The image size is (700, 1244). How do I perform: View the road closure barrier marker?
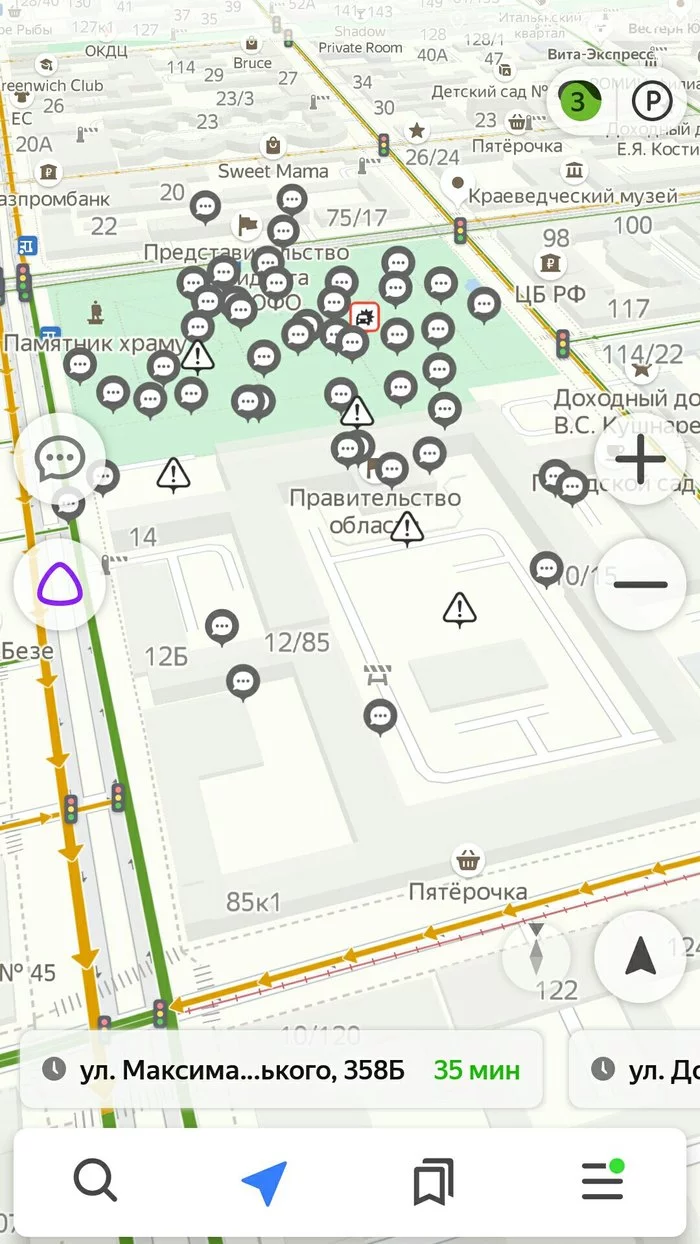tap(378, 676)
